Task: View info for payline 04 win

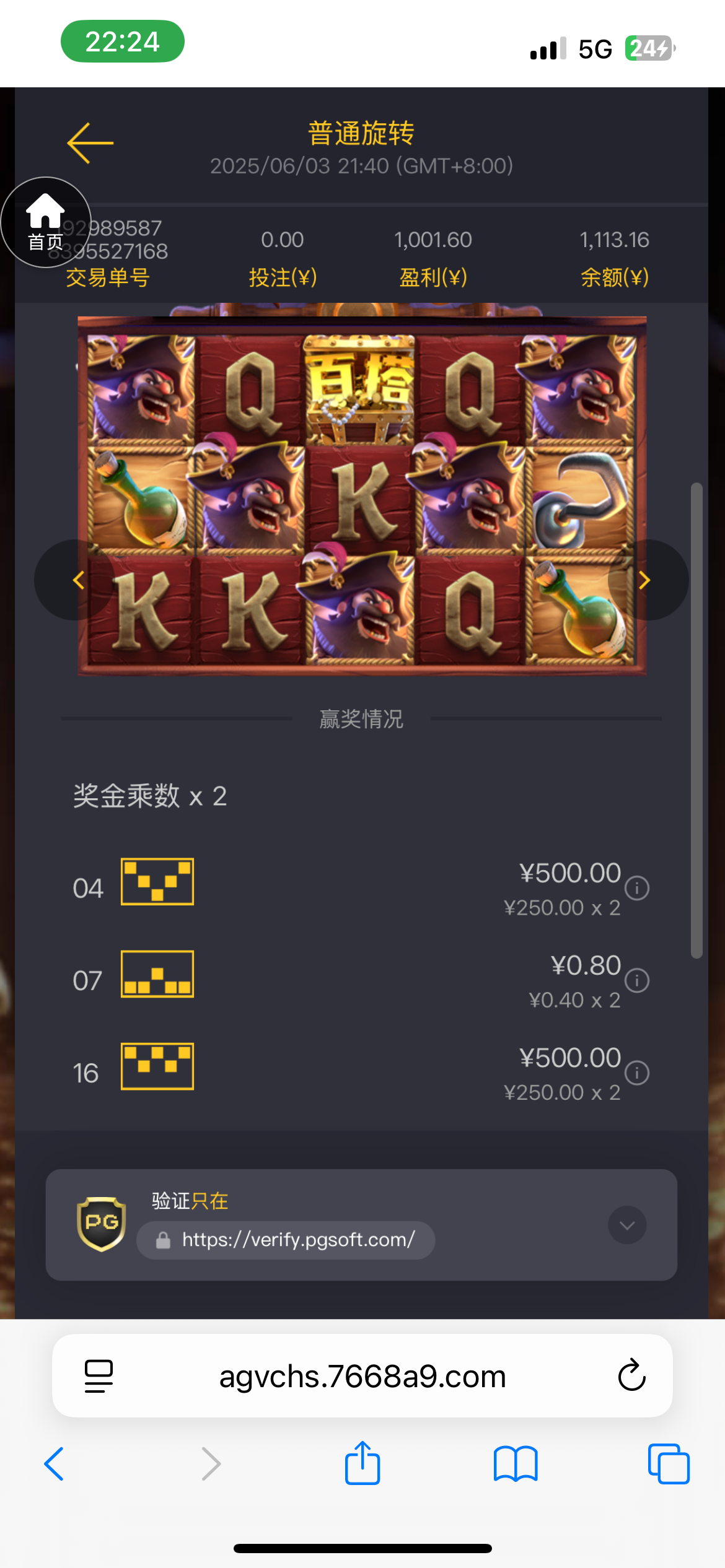Action: [x=636, y=888]
